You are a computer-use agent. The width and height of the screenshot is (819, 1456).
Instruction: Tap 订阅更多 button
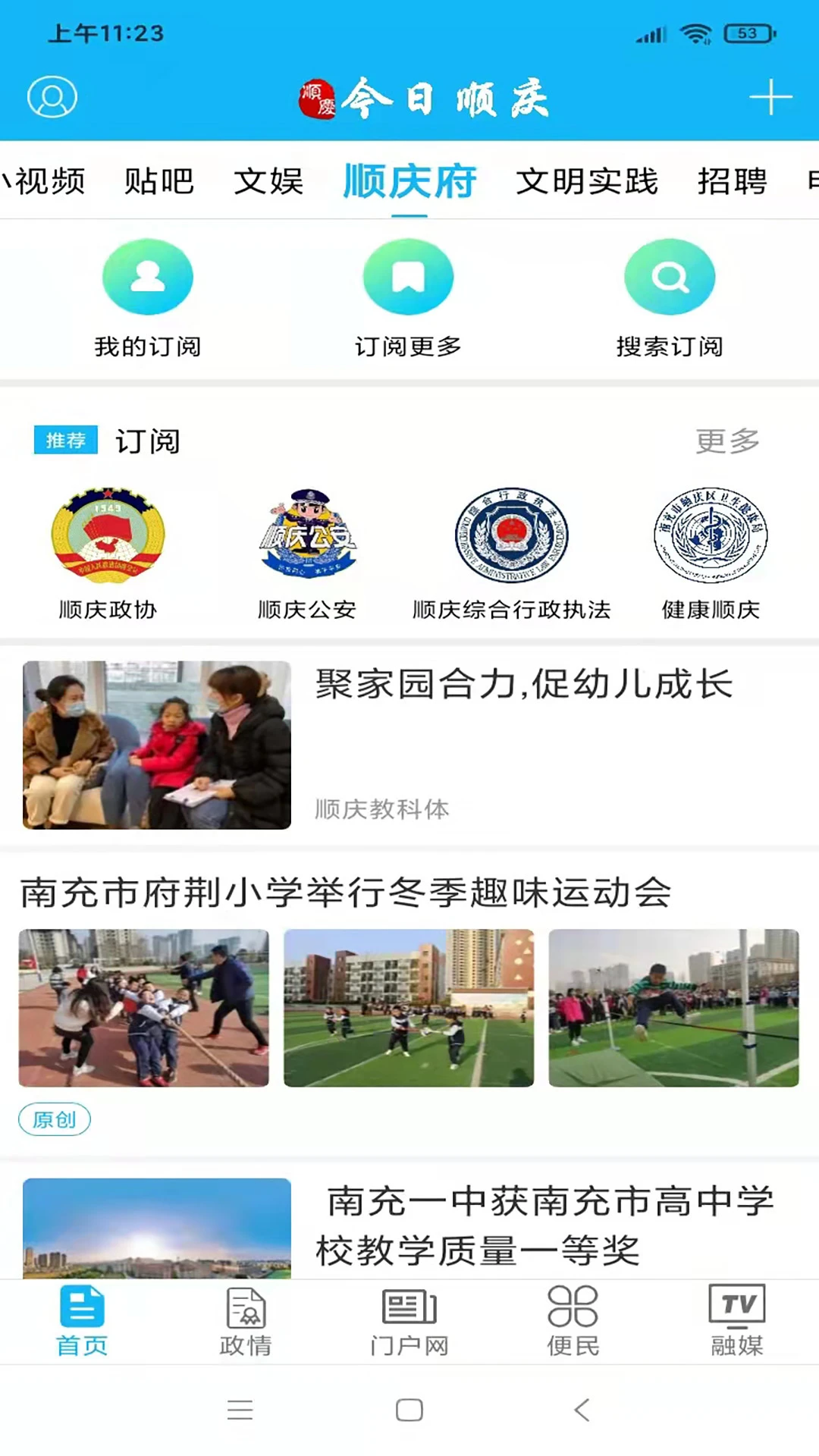(x=408, y=297)
